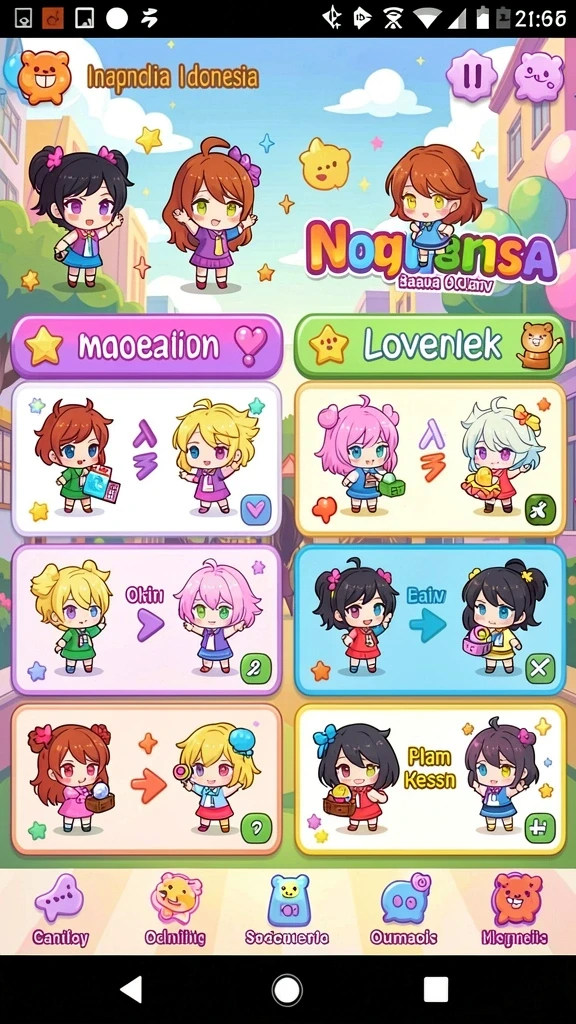Open the purple bear face icon
Viewport: 576px width, 1024px height.
pos(538,76)
